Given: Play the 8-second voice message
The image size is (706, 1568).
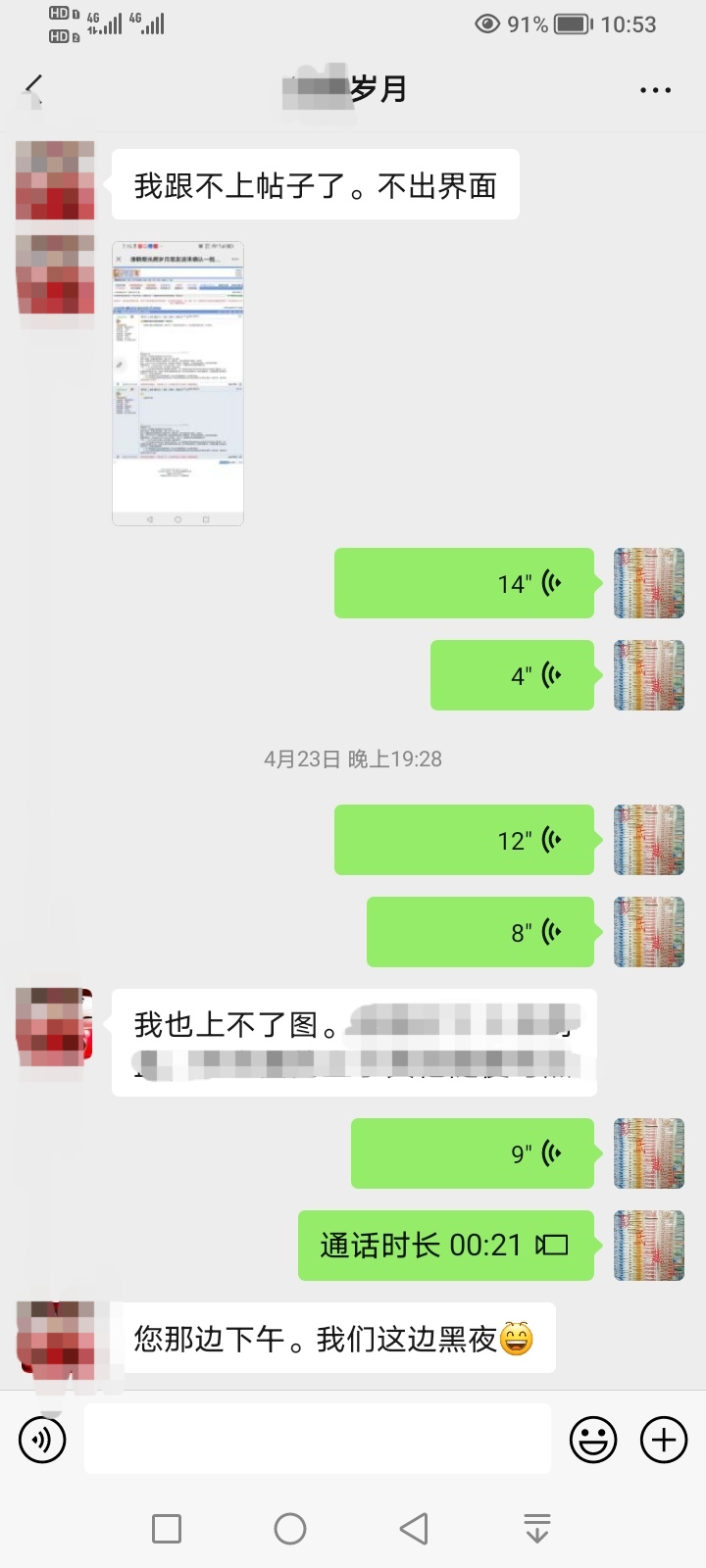Looking at the screenshot, I should click(x=480, y=932).
